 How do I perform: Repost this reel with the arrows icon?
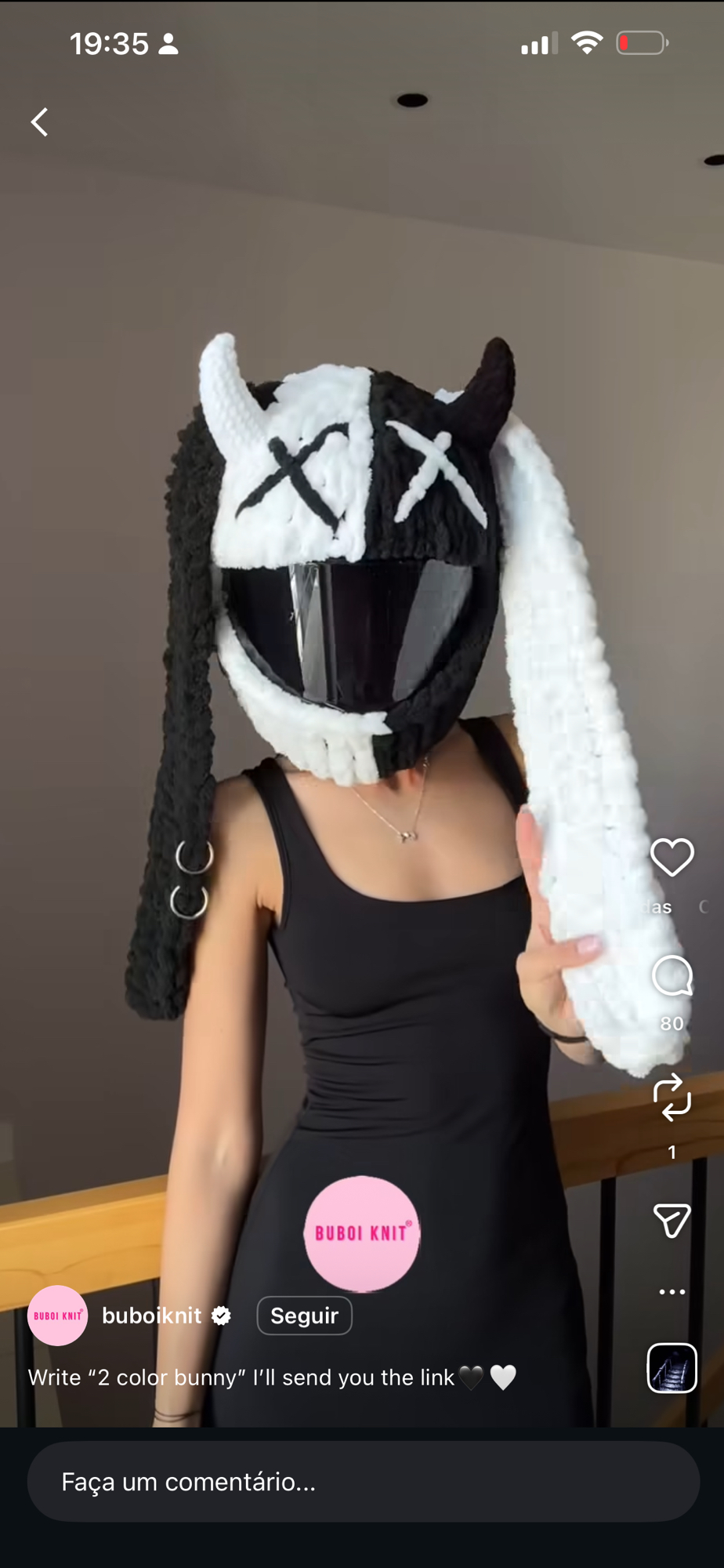(672, 1098)
